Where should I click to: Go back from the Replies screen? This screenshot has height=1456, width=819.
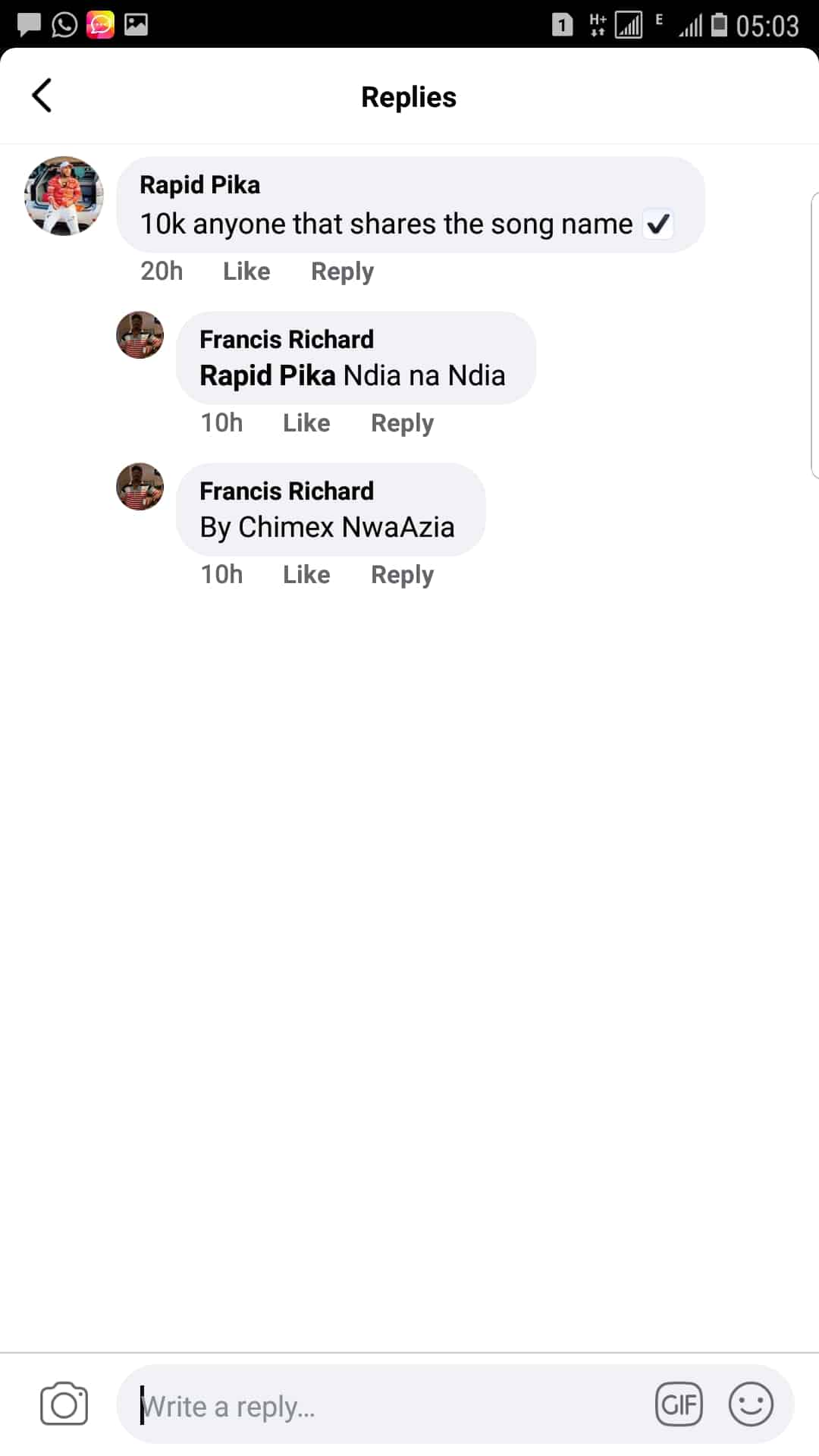42,96
